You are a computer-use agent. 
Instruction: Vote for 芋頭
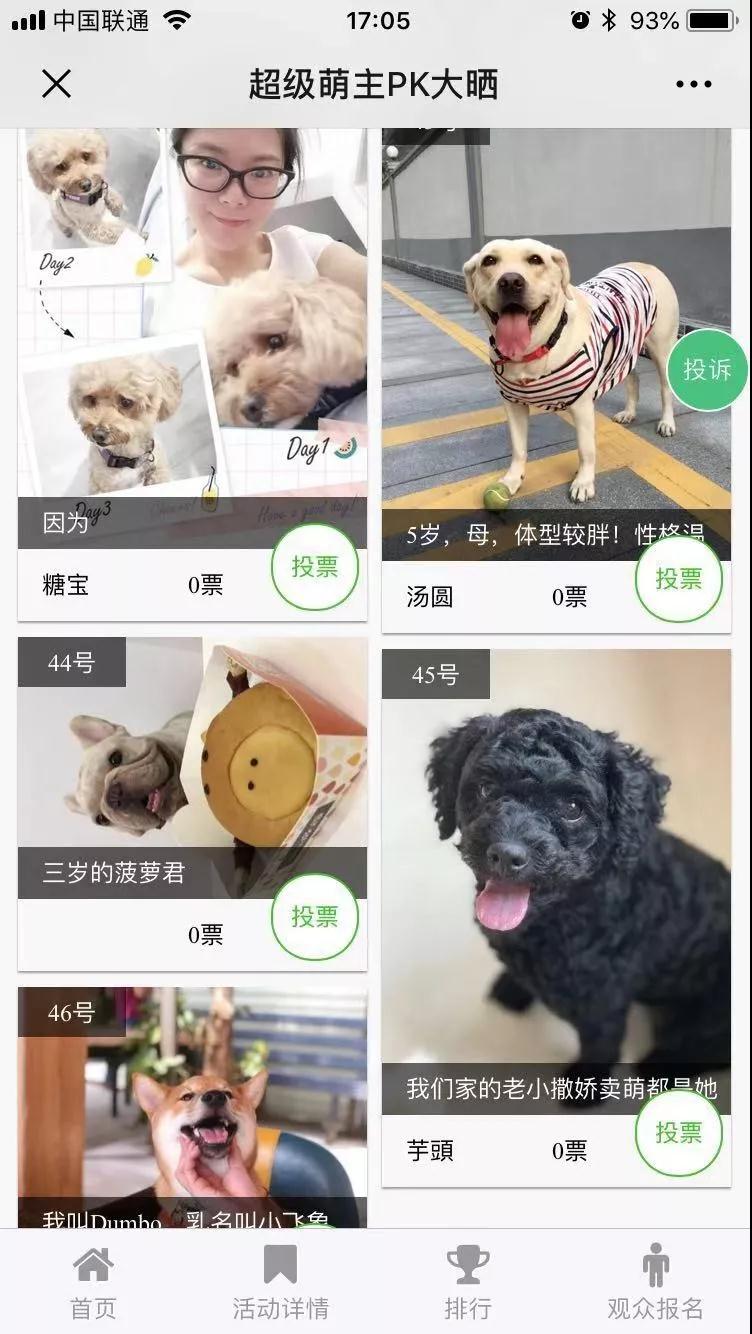click(679, 1133)
